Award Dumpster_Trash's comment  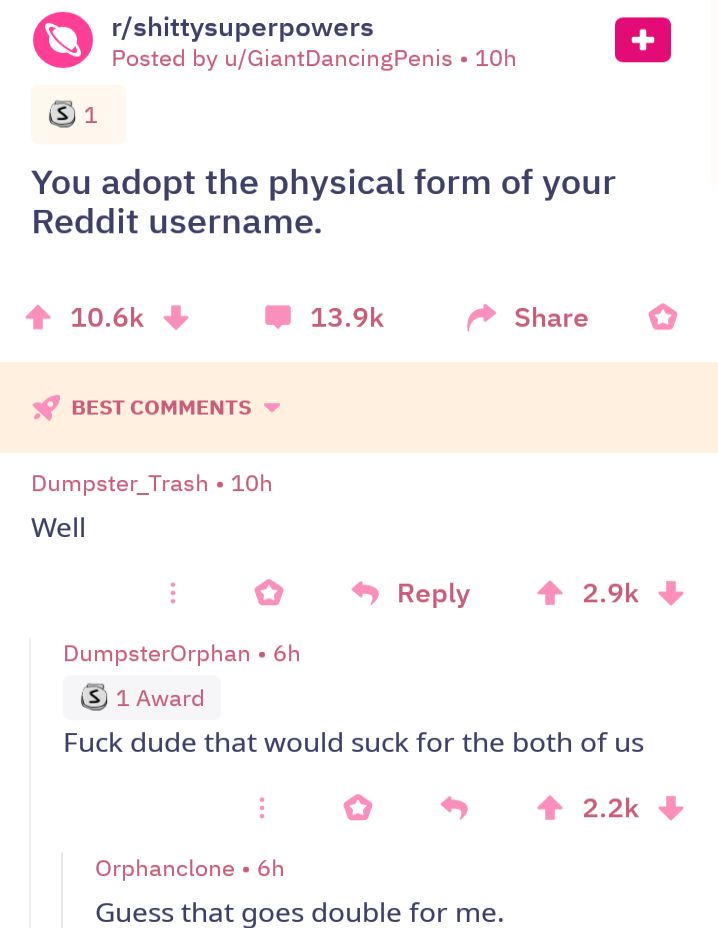[268, 593]
